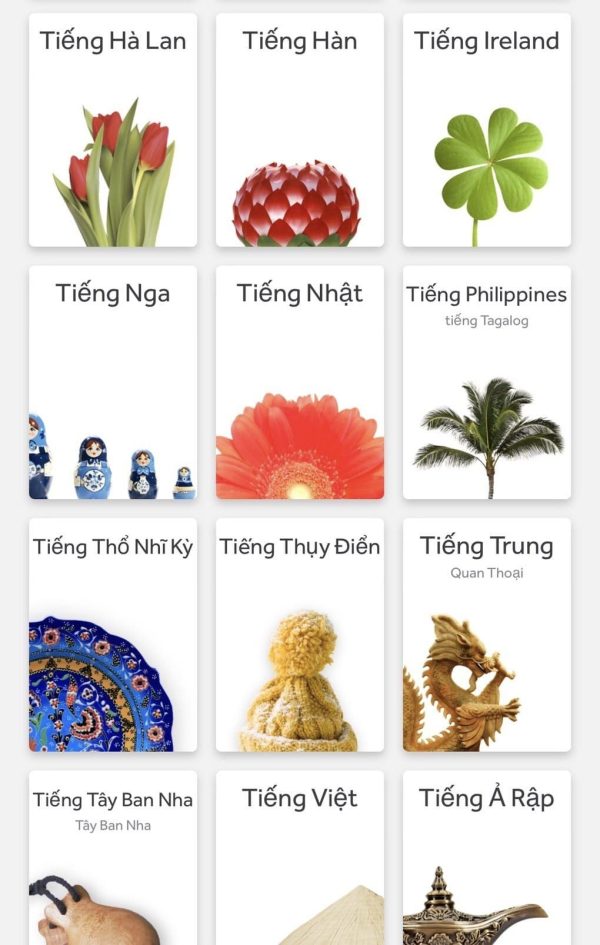Select the Tiếng Nhật card

300,382
